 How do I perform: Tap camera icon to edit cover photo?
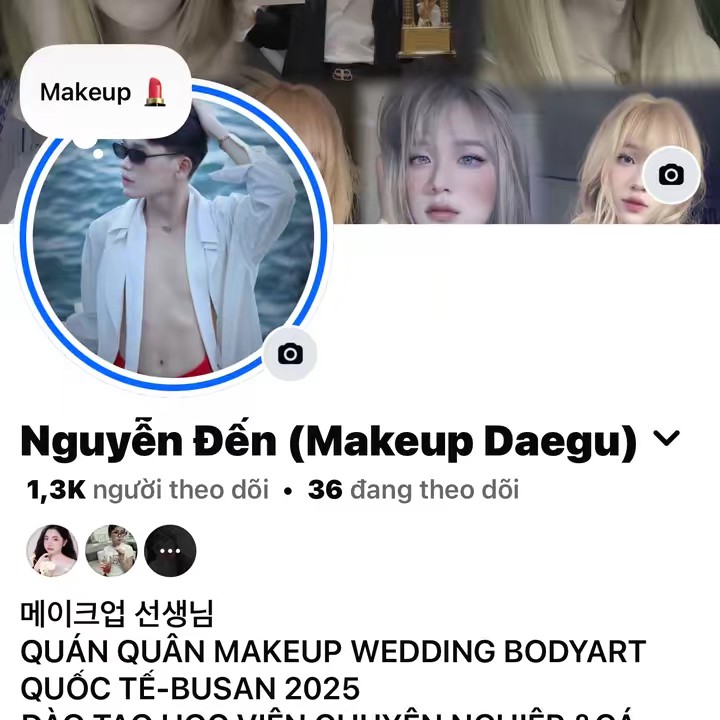click(671, 175)
